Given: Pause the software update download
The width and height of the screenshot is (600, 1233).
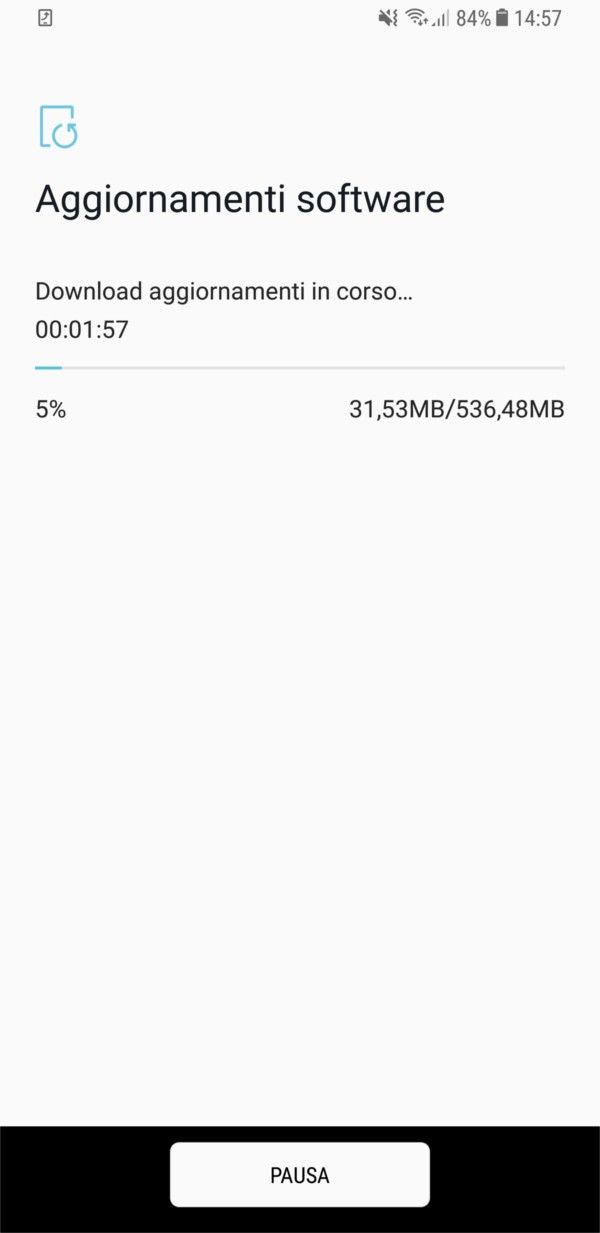Looking at the screenshot, I should click(299, 1175).
